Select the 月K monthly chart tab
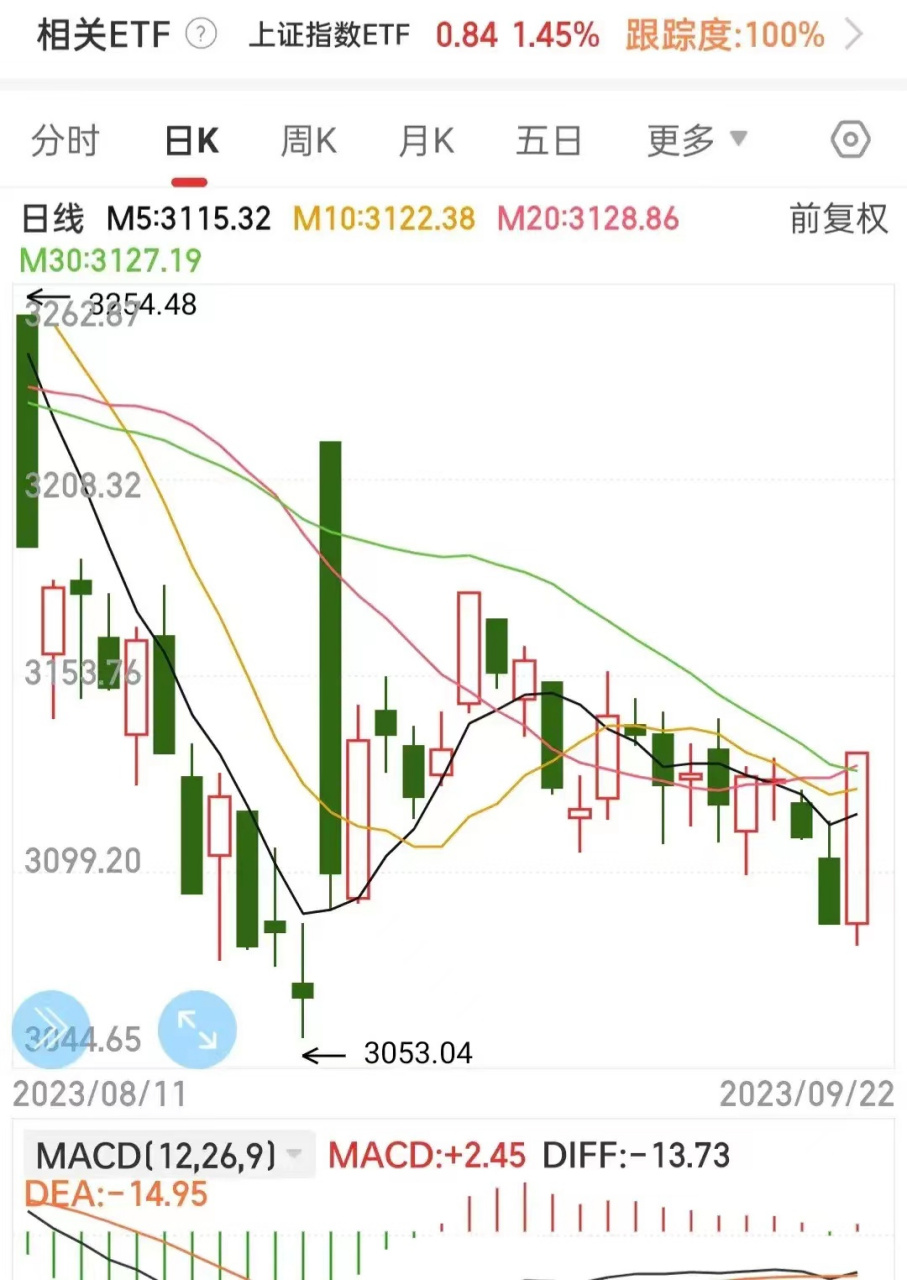907x1280 pixels. pos(425,141)
